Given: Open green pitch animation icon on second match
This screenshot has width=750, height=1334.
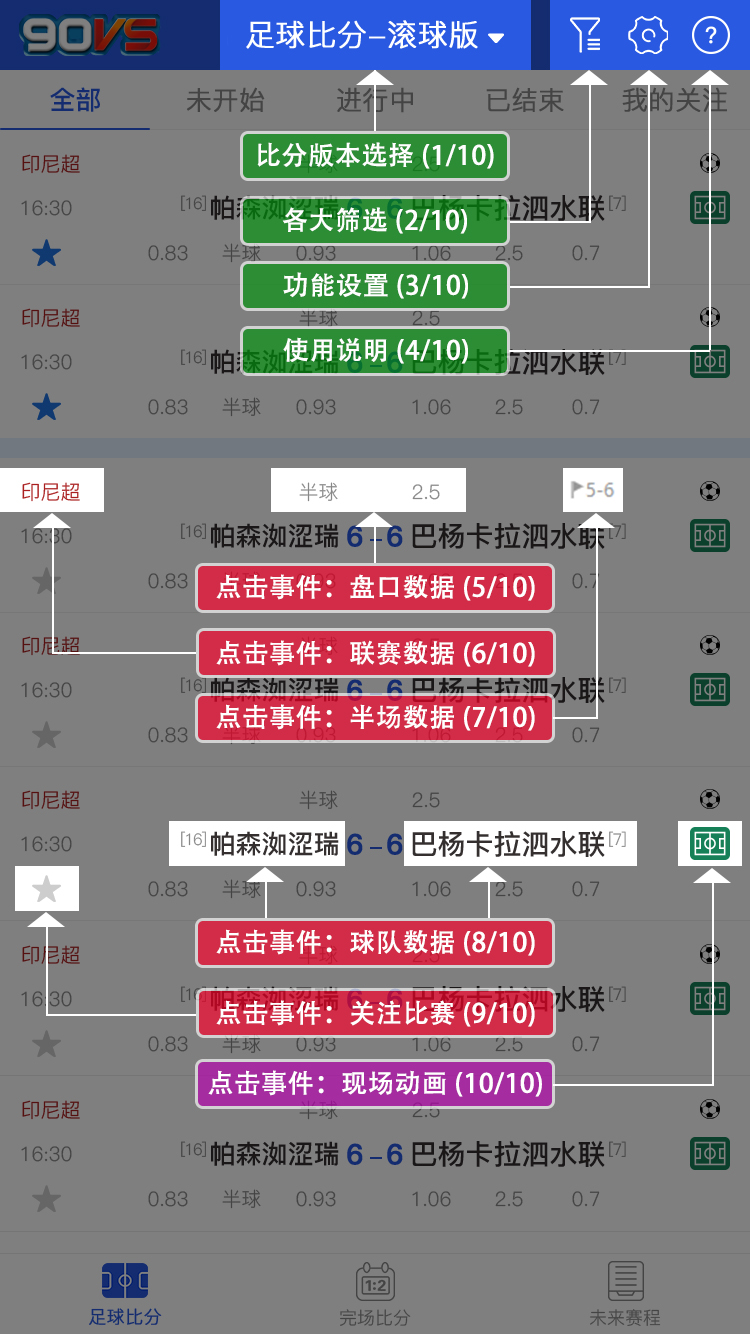Looking at the screenshot, I should [x=710, y=362].
